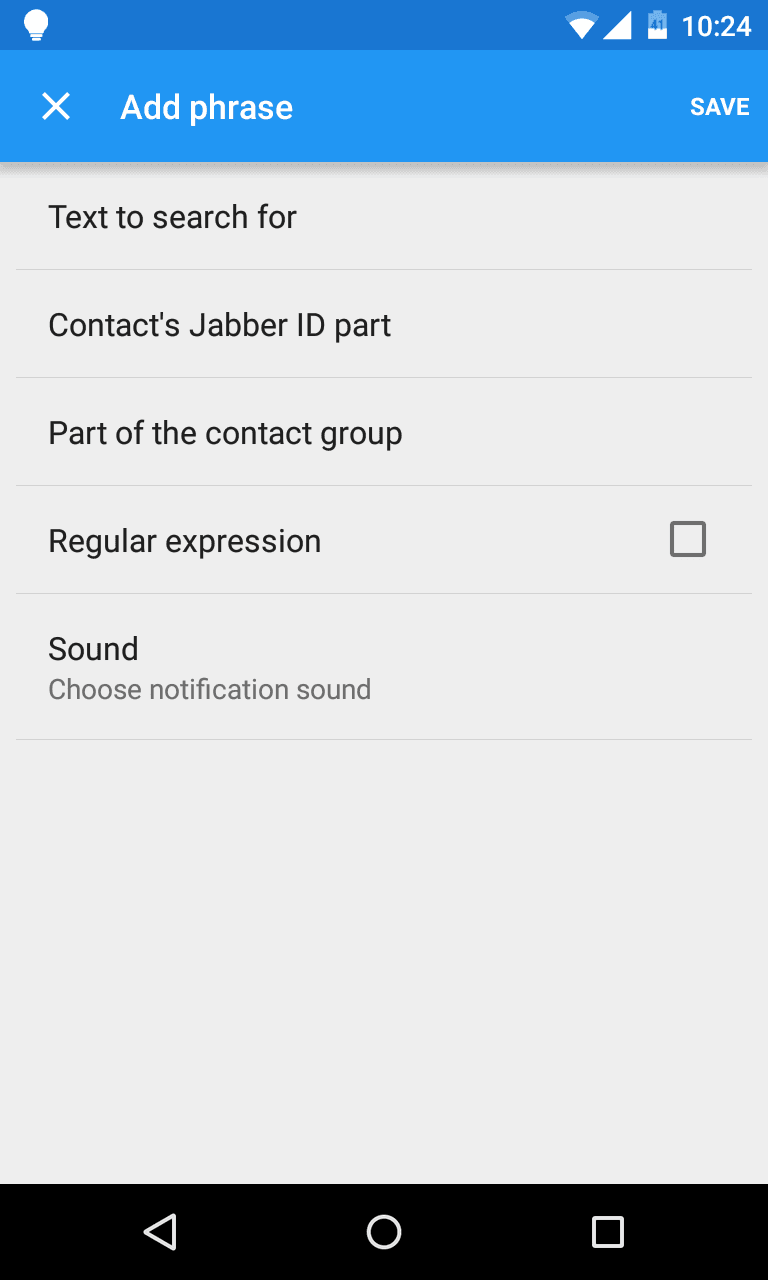Image resolution: width=768 pixels, height=1280 pixels.
Task: Enable the Regular expression checkbox
Action: tap(687, 540)
